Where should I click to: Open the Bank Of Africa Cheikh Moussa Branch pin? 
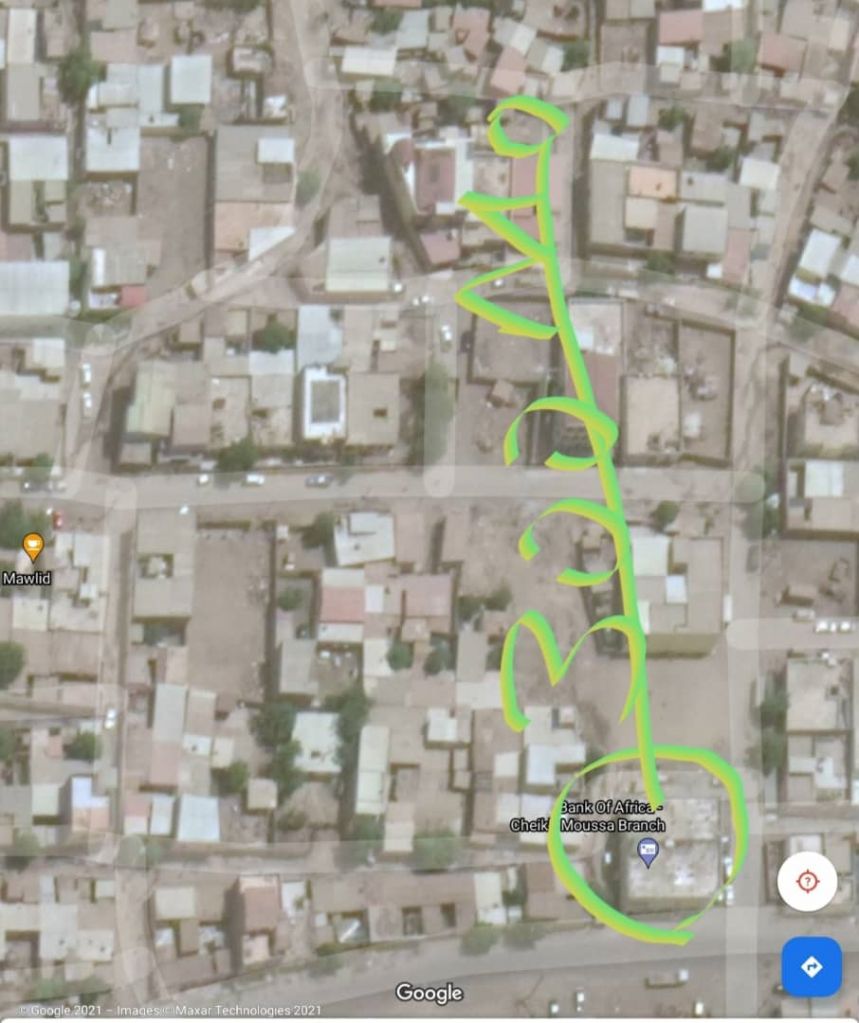pos(648,852)
